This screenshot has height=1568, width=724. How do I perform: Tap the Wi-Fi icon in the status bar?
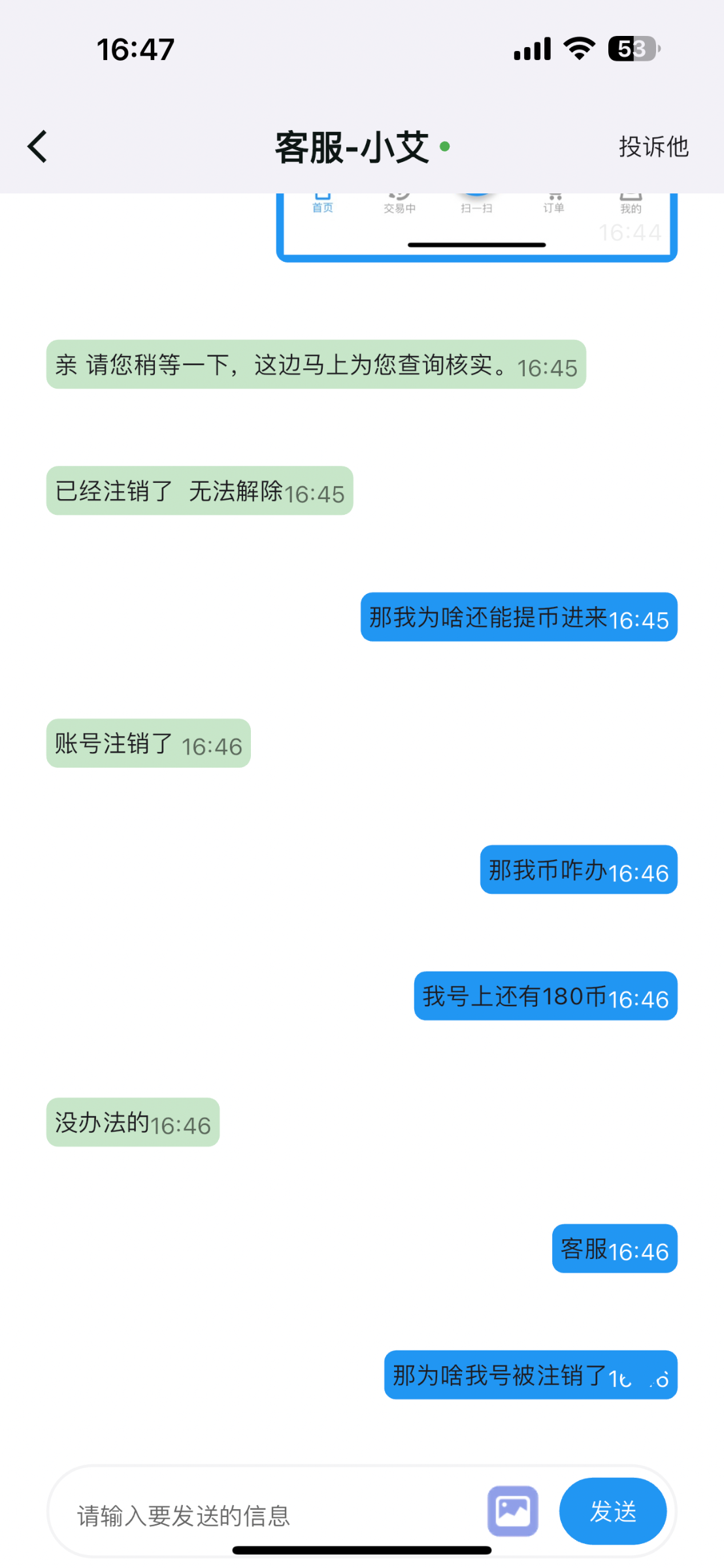coord(577,47)
